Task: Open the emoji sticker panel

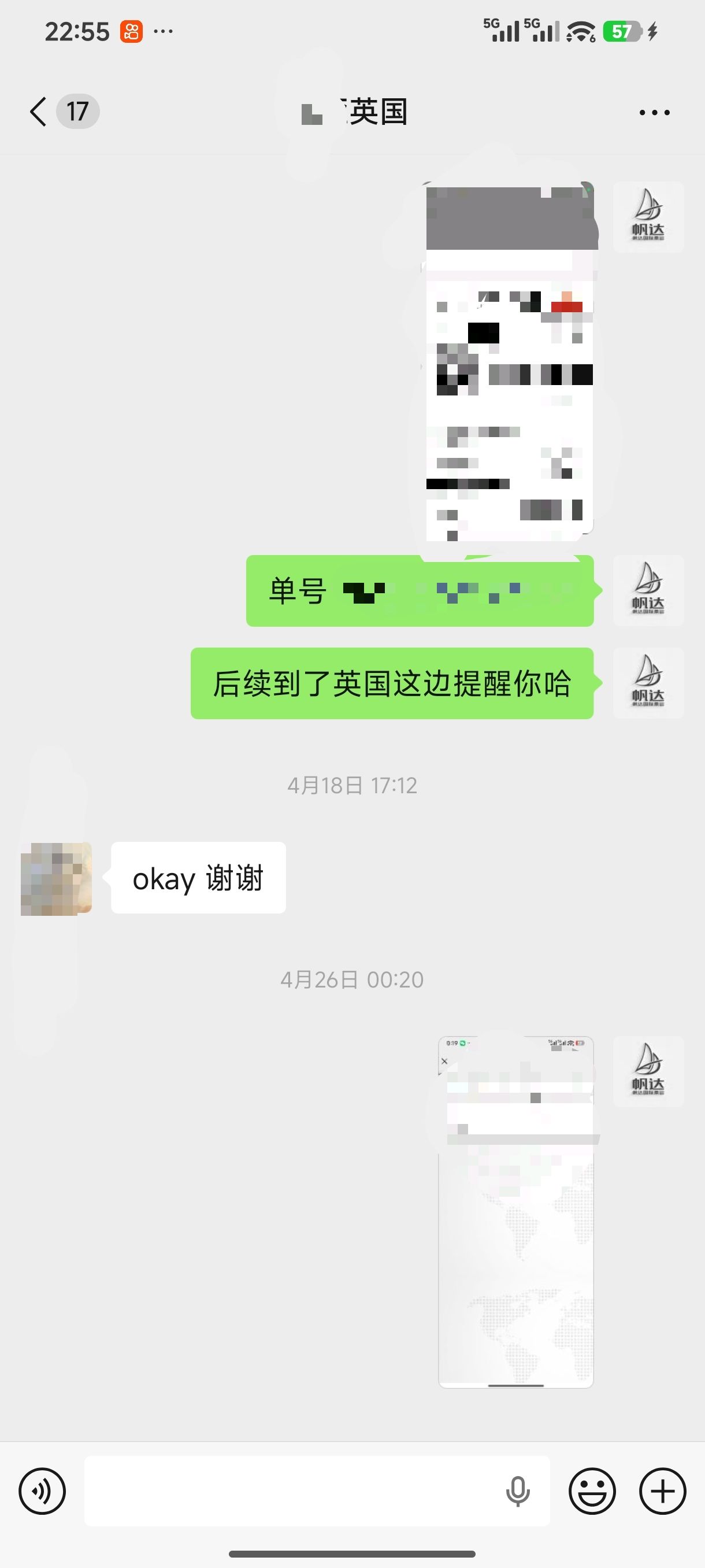Action: click(592, 1491)
